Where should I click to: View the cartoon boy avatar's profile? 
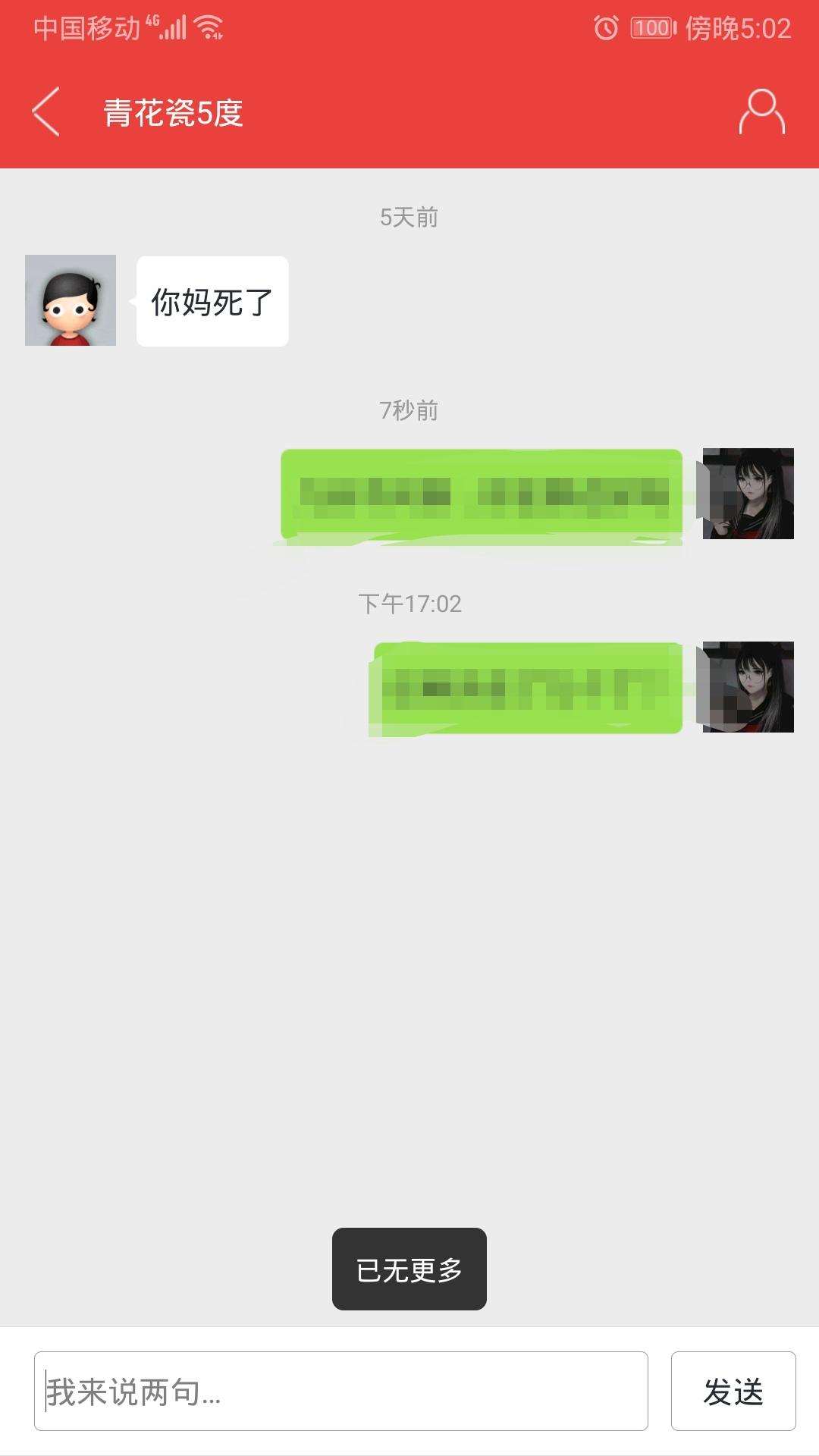tap(71, 300)
